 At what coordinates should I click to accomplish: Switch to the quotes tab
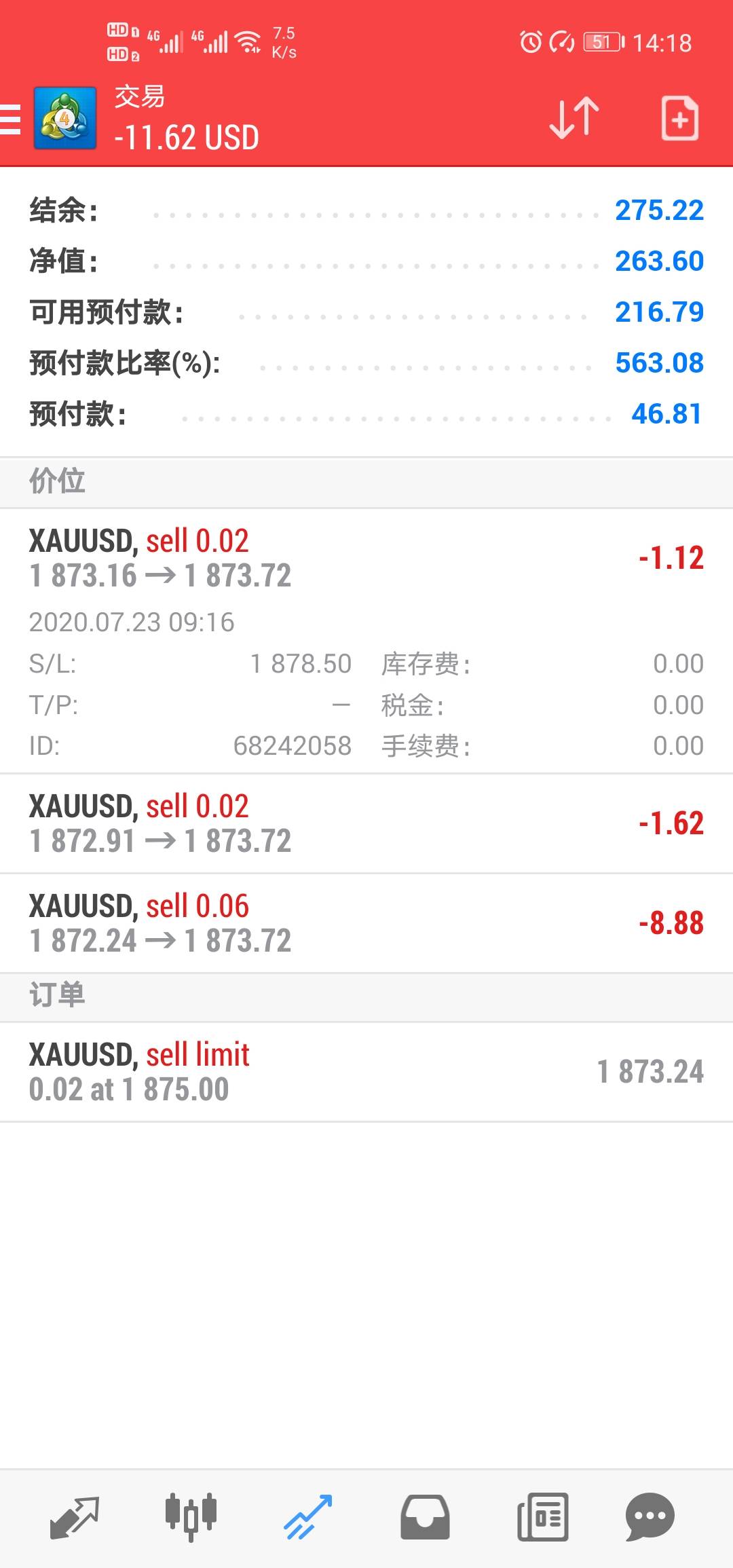pos(75,1517)
